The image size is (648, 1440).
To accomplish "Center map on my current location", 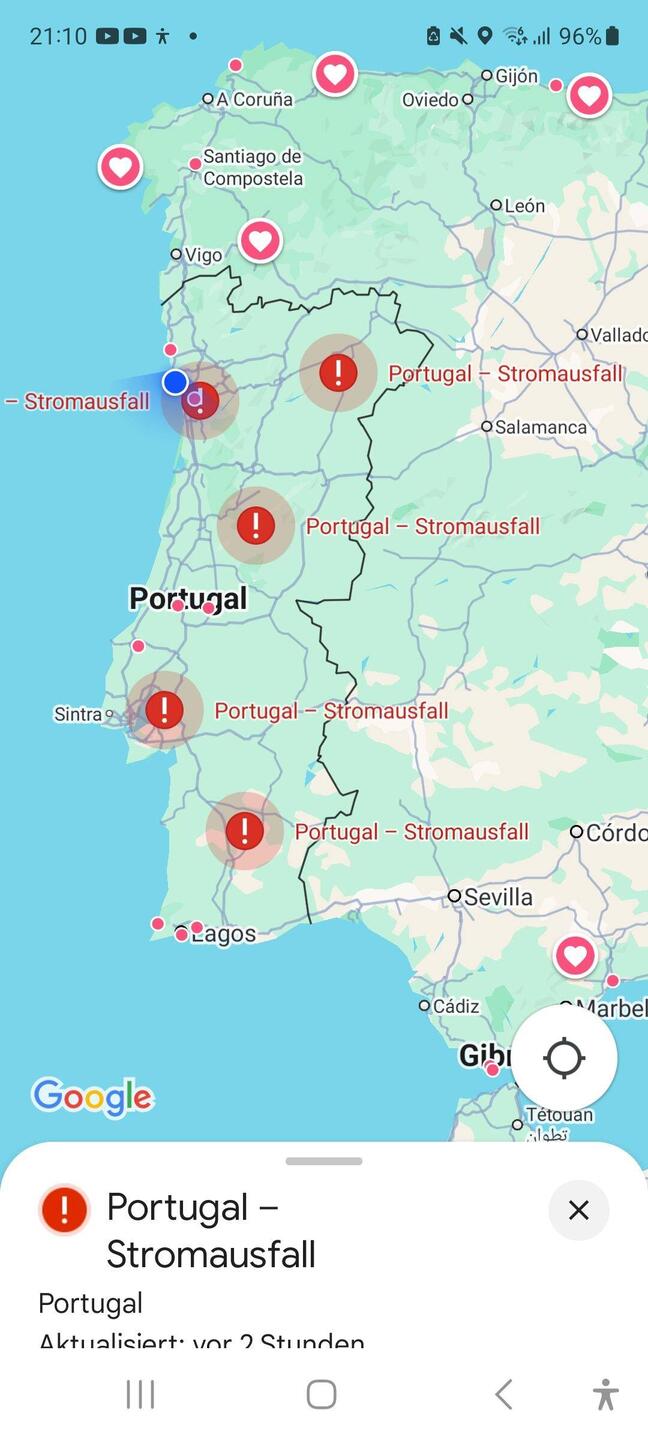I will [x=564, y=1058].
